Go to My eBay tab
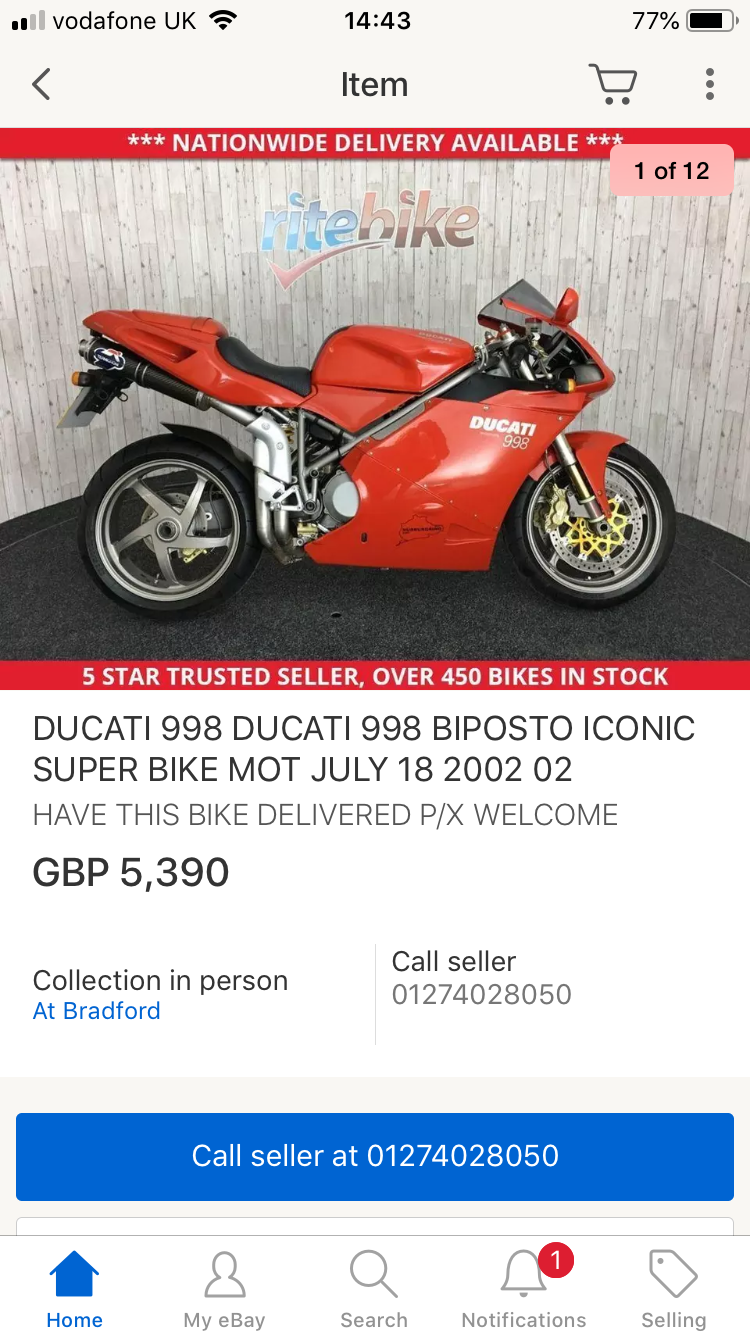The image size is (750, 1334). pos(224,1290)
